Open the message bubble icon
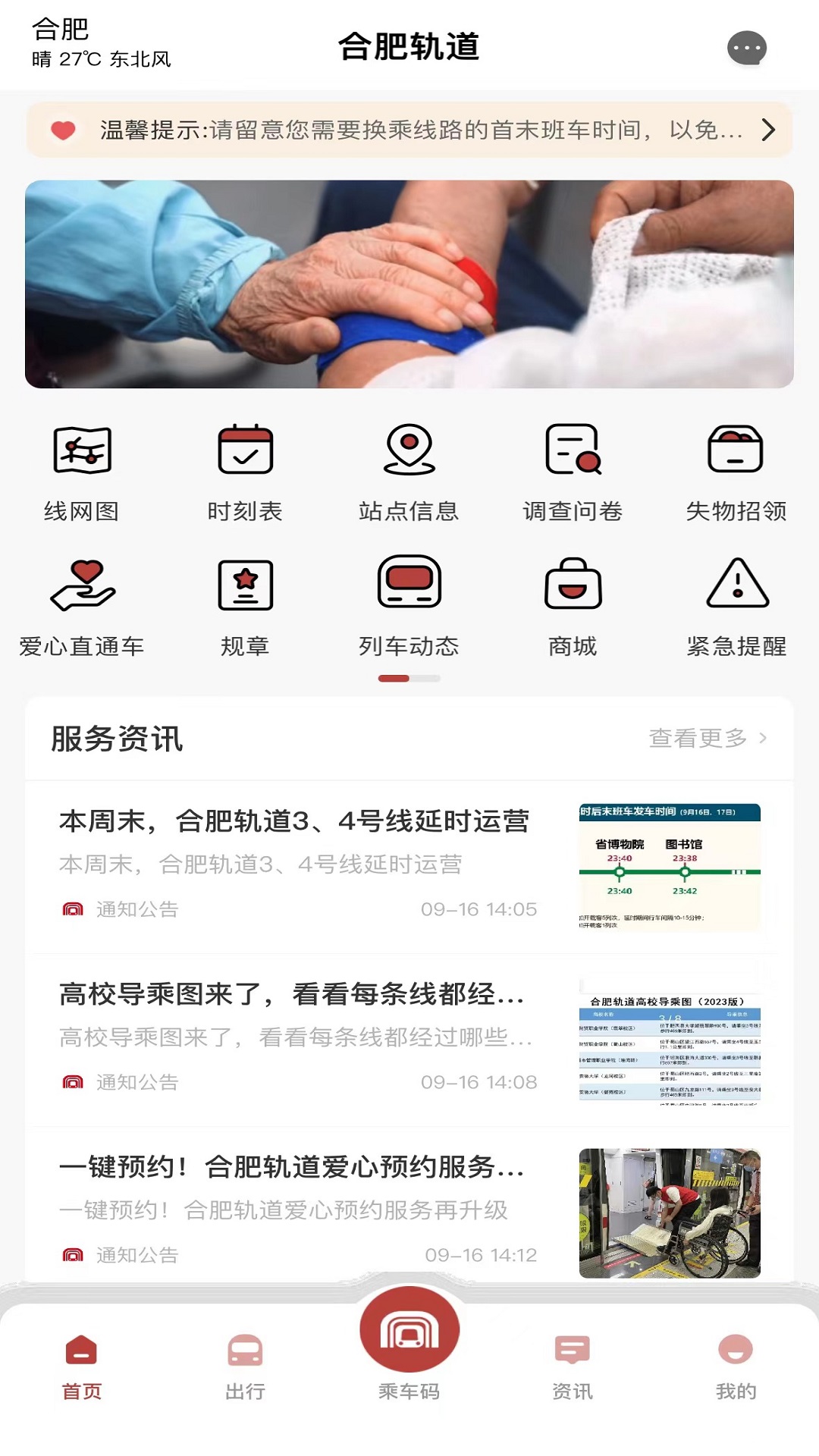 coord(746,49)
